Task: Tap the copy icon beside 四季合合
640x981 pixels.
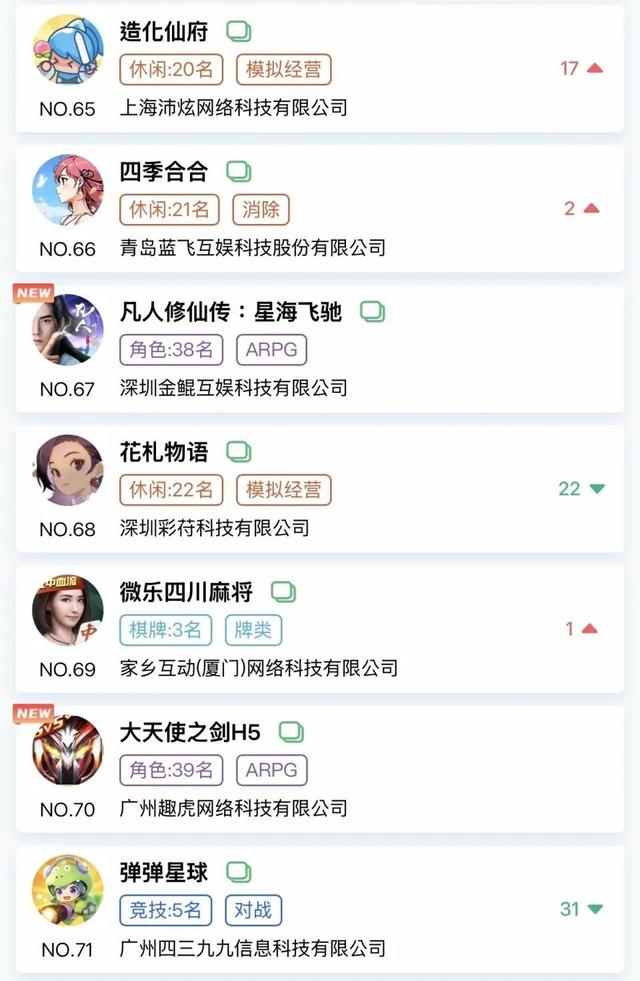Action: click(x=238, y=172)
